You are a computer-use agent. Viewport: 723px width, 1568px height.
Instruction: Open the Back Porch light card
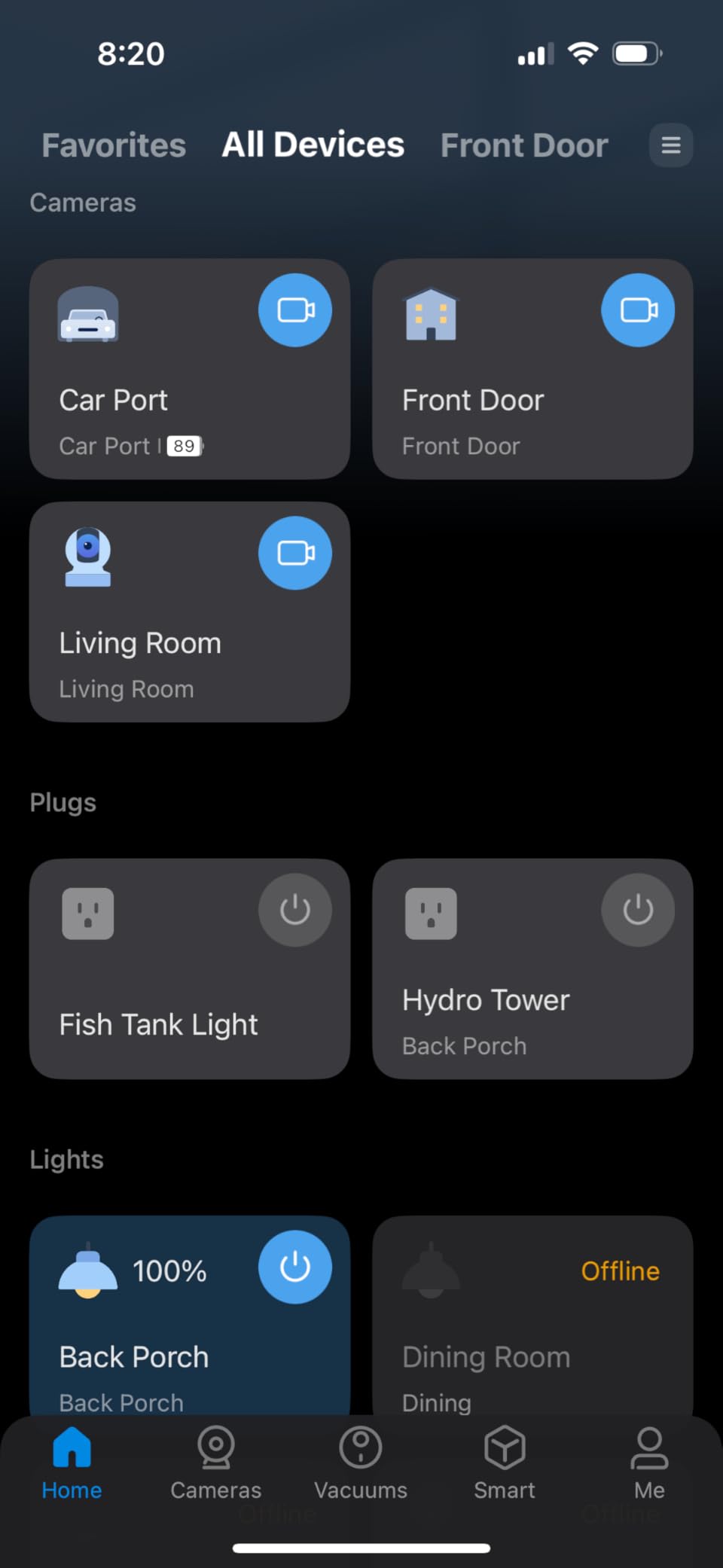point(151,1356)
